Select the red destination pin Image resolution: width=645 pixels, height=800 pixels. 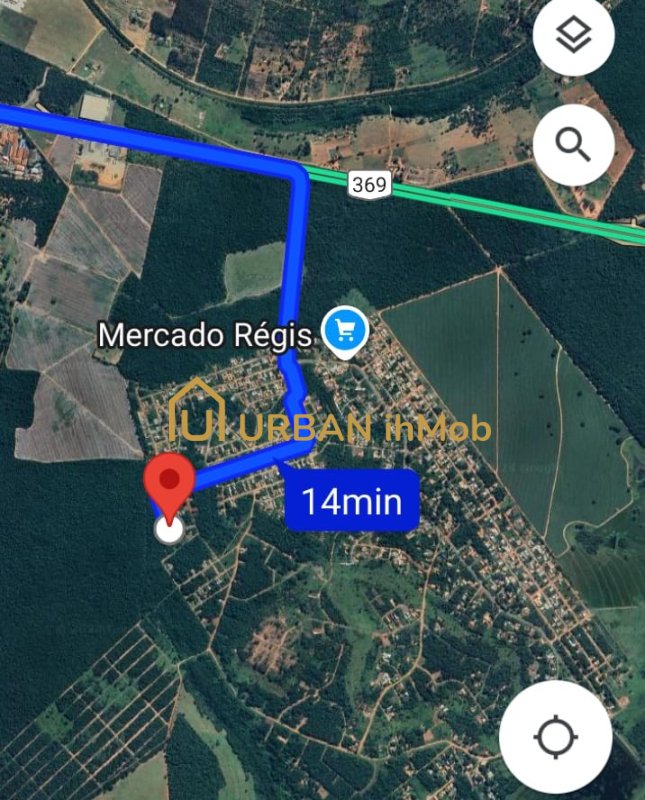point(169,482)
